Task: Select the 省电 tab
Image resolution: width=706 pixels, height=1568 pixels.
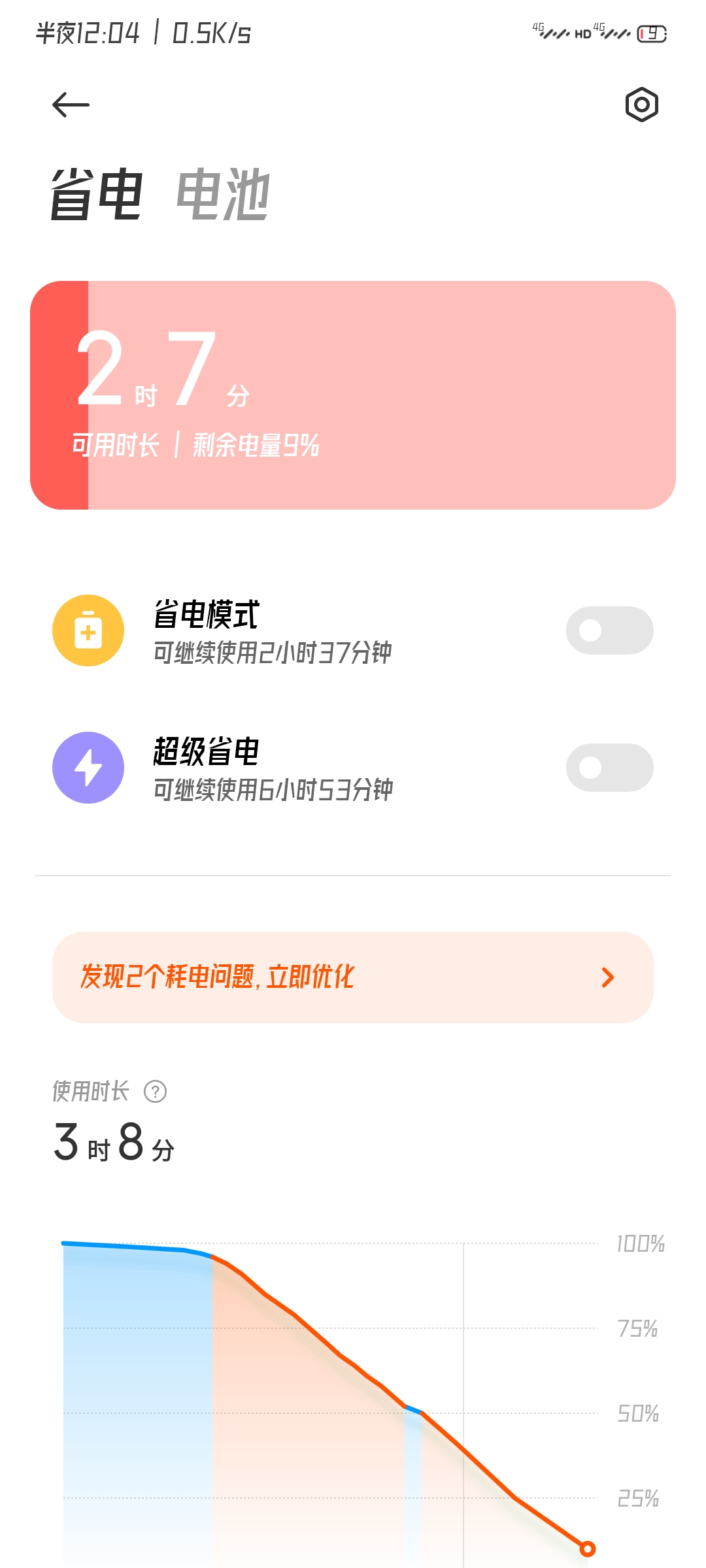Action: (97, 194)
